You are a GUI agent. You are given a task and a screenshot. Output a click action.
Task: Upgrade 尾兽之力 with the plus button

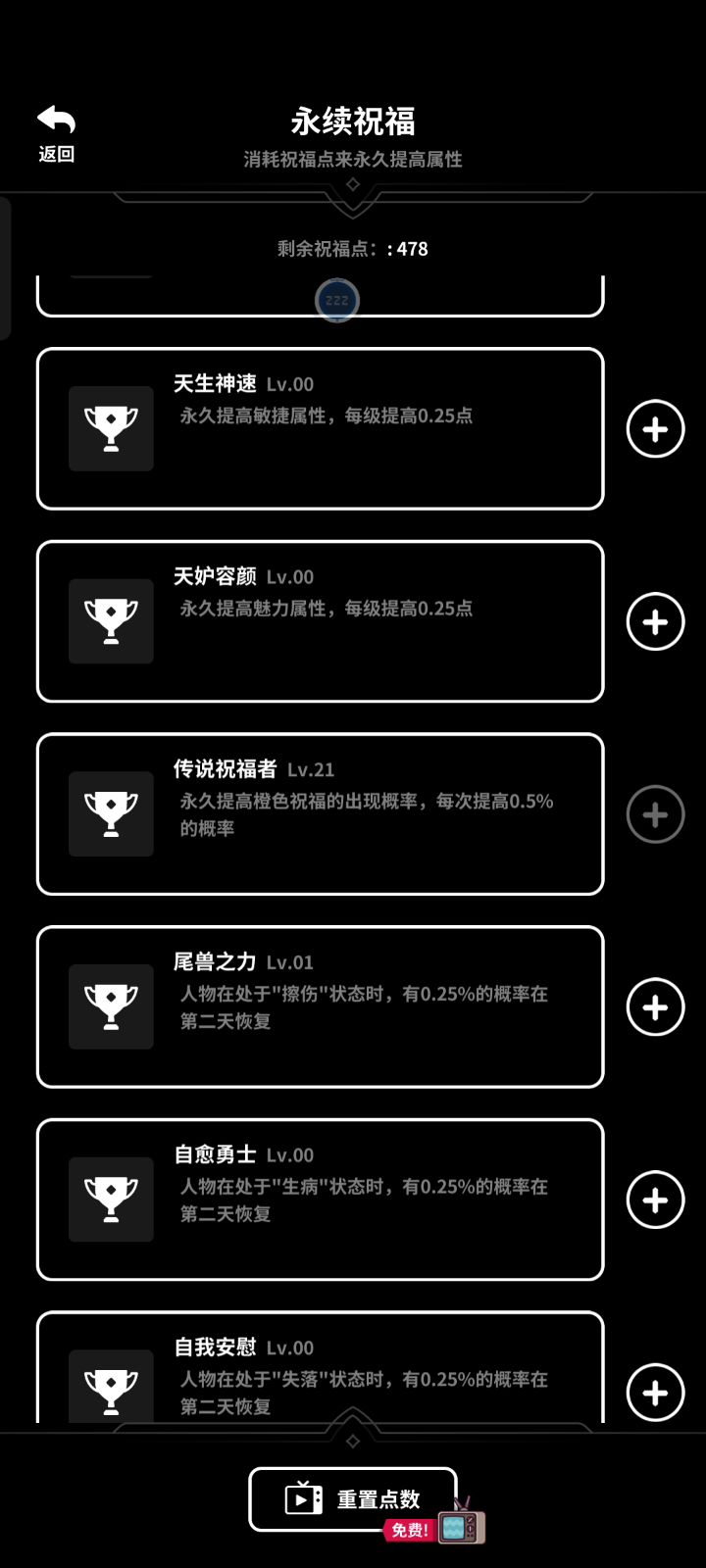[655, 1006]
